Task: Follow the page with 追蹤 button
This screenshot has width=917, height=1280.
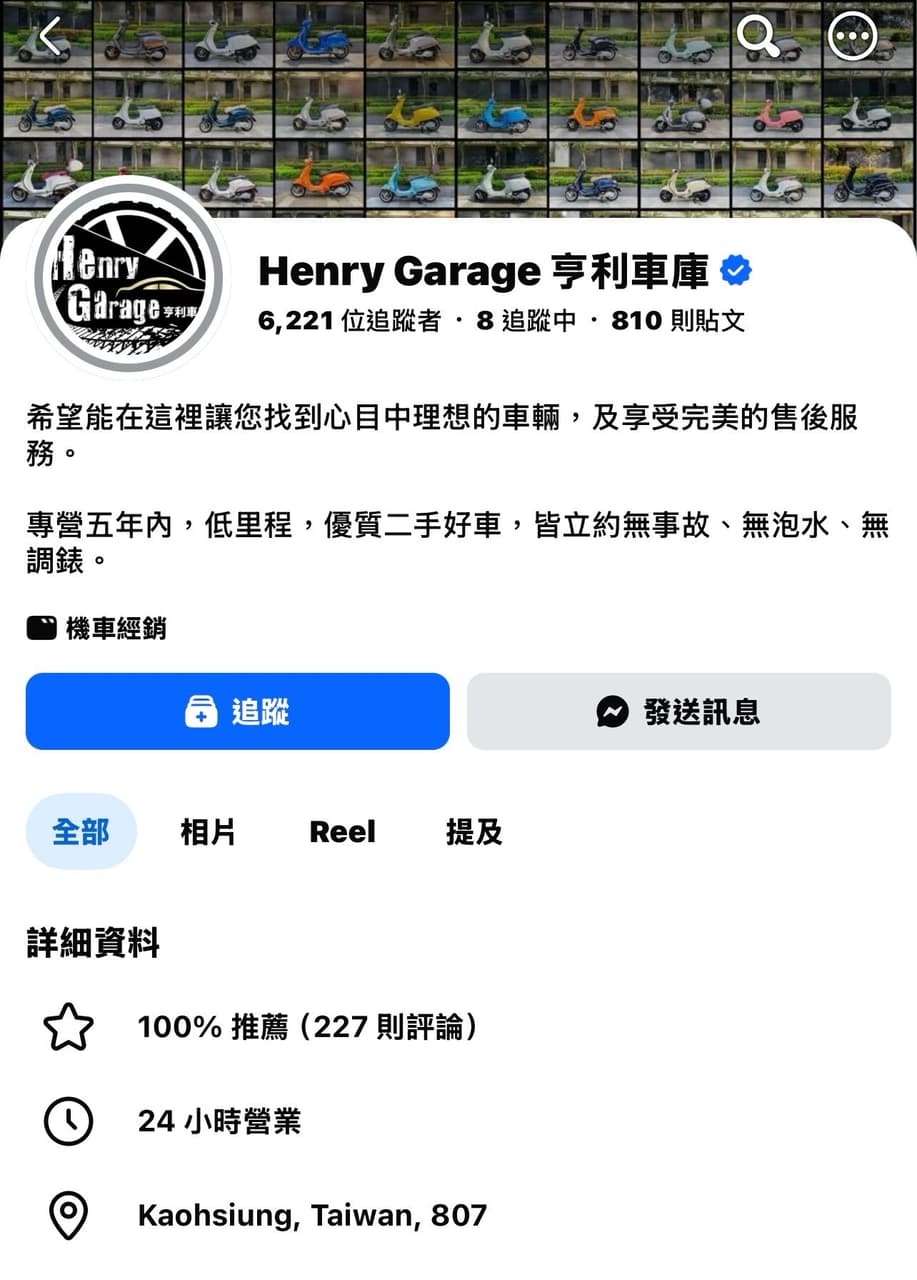Action: (x=238, y=711)
